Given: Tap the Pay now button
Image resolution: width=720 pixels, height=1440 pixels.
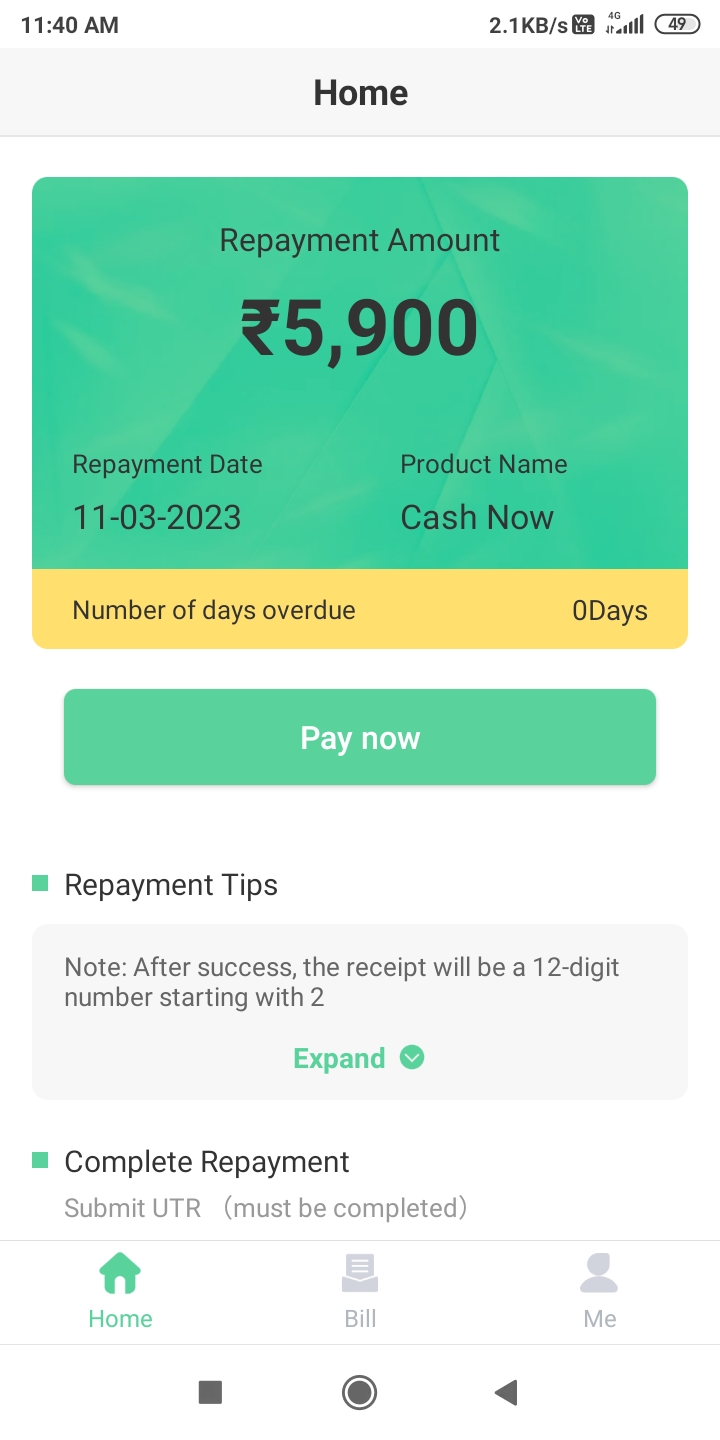Looking at the screenshot, I should point(360,738).
